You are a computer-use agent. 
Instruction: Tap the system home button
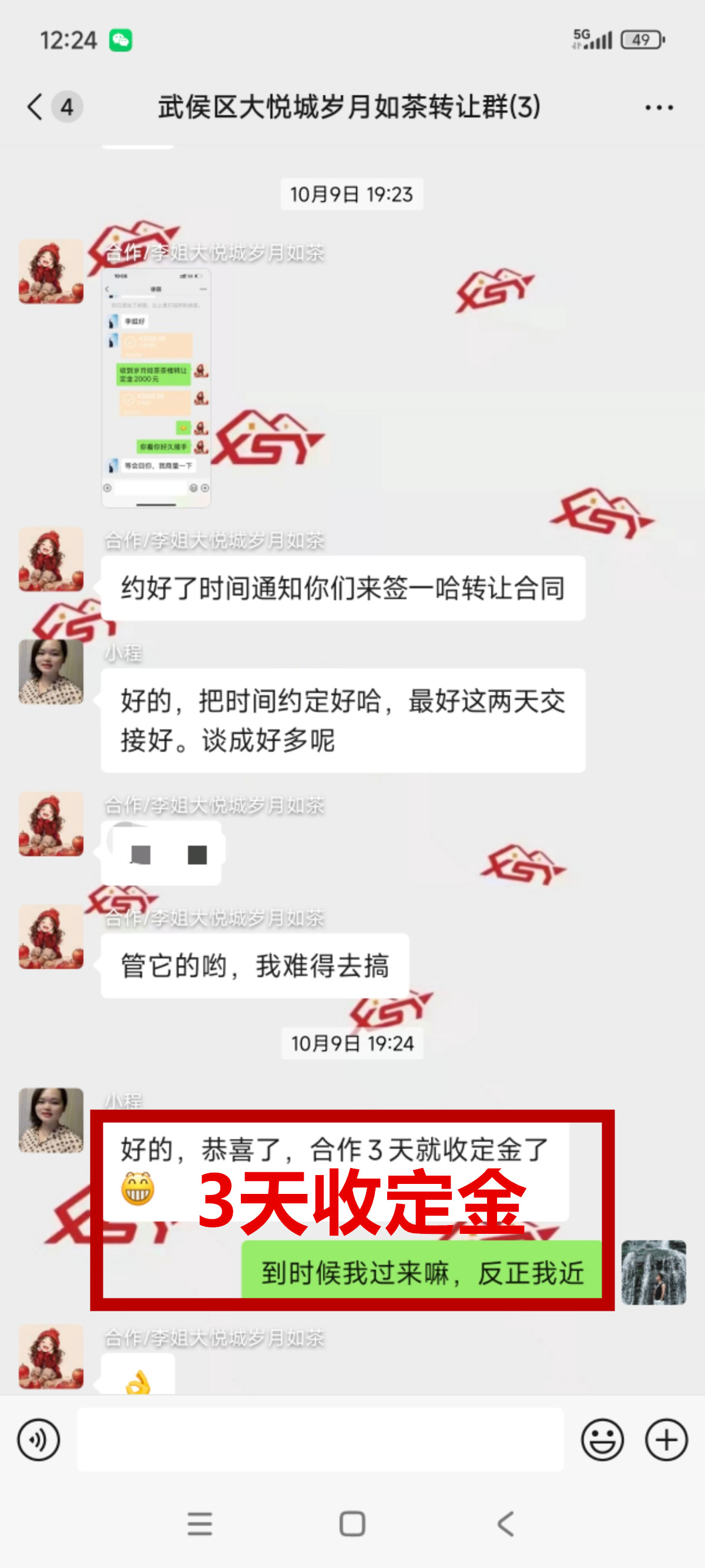[x=352, y=1524]
